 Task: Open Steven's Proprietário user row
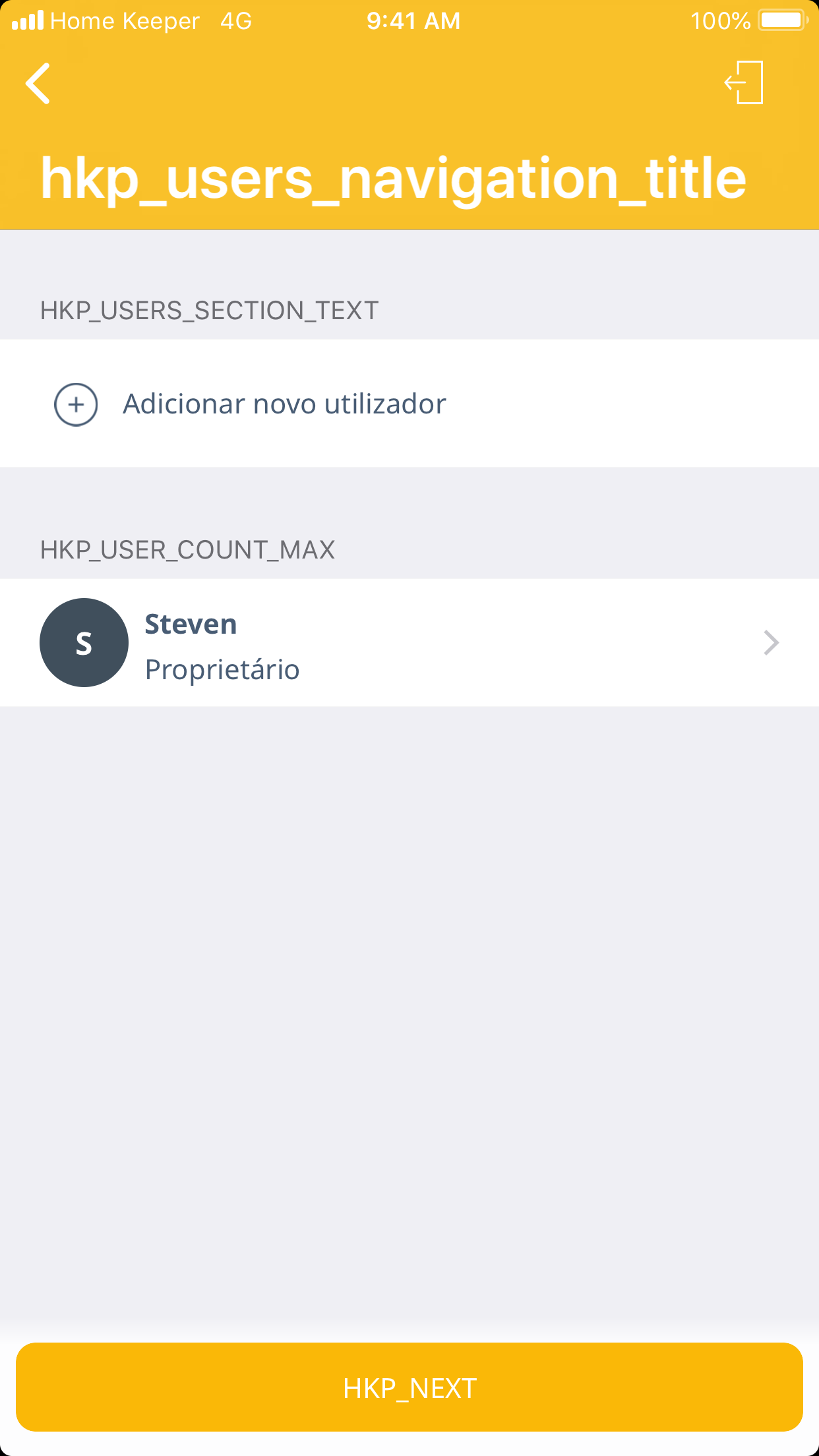[x=409, y=643]
